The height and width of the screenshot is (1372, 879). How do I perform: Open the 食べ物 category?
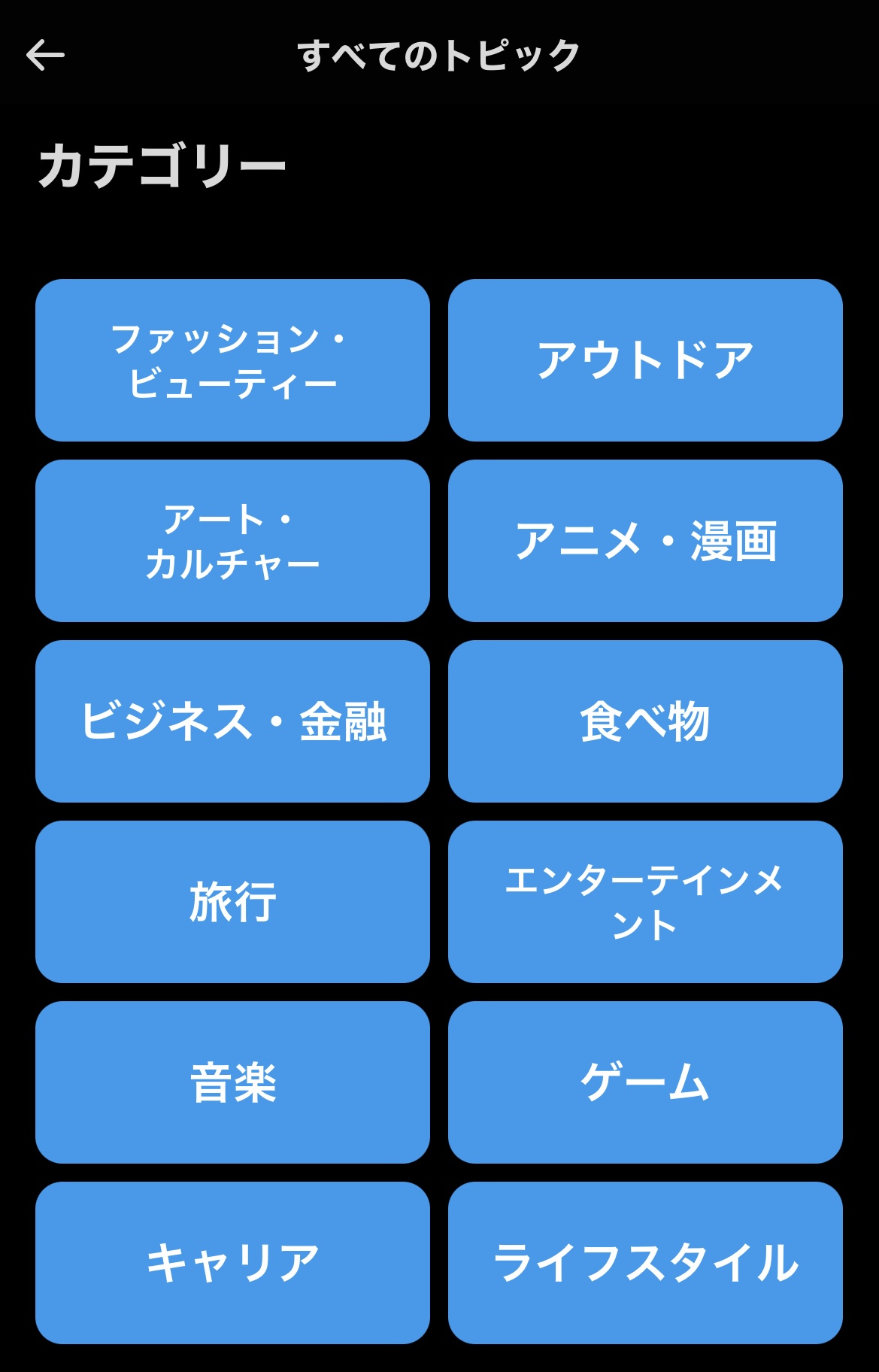(645, 721)
